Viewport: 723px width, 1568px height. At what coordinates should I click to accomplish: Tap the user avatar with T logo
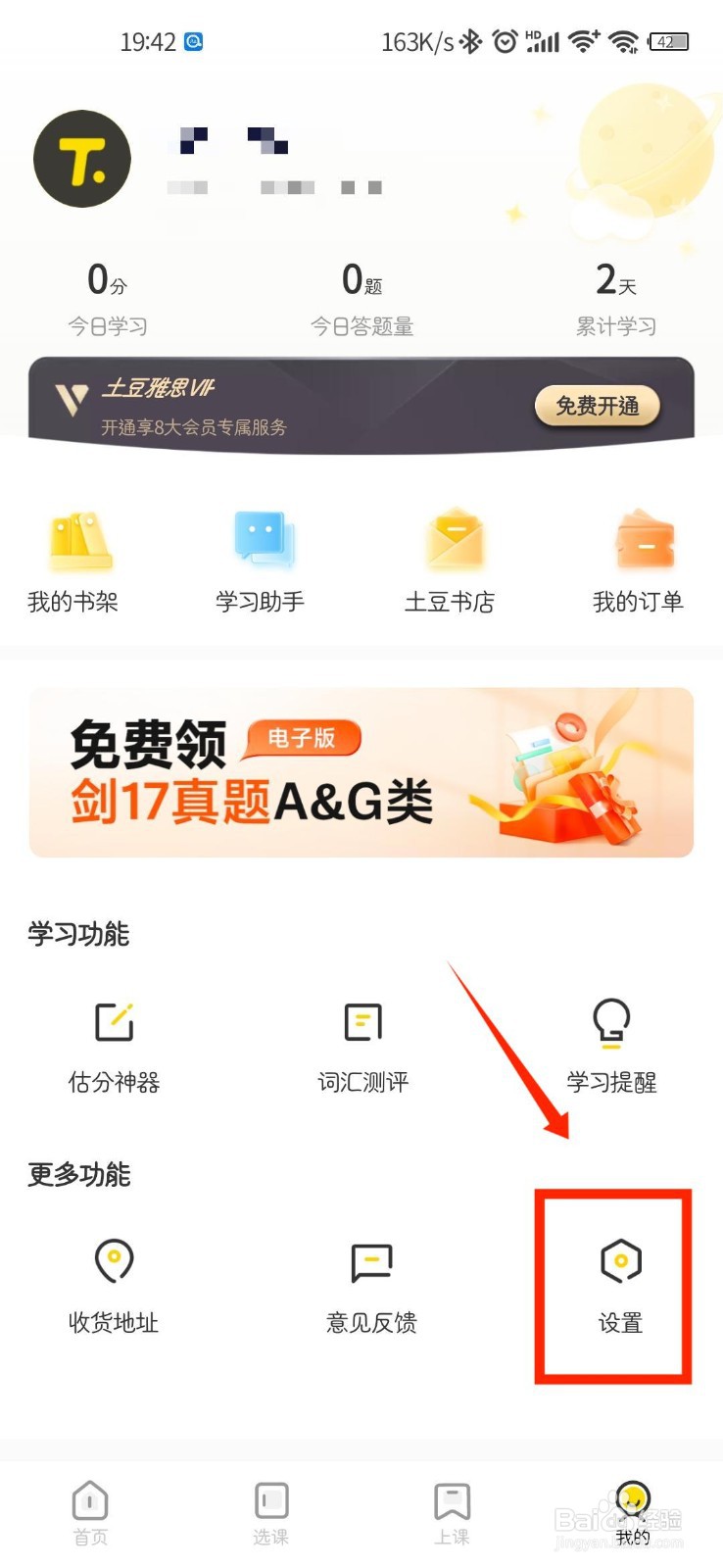point(81,160)
